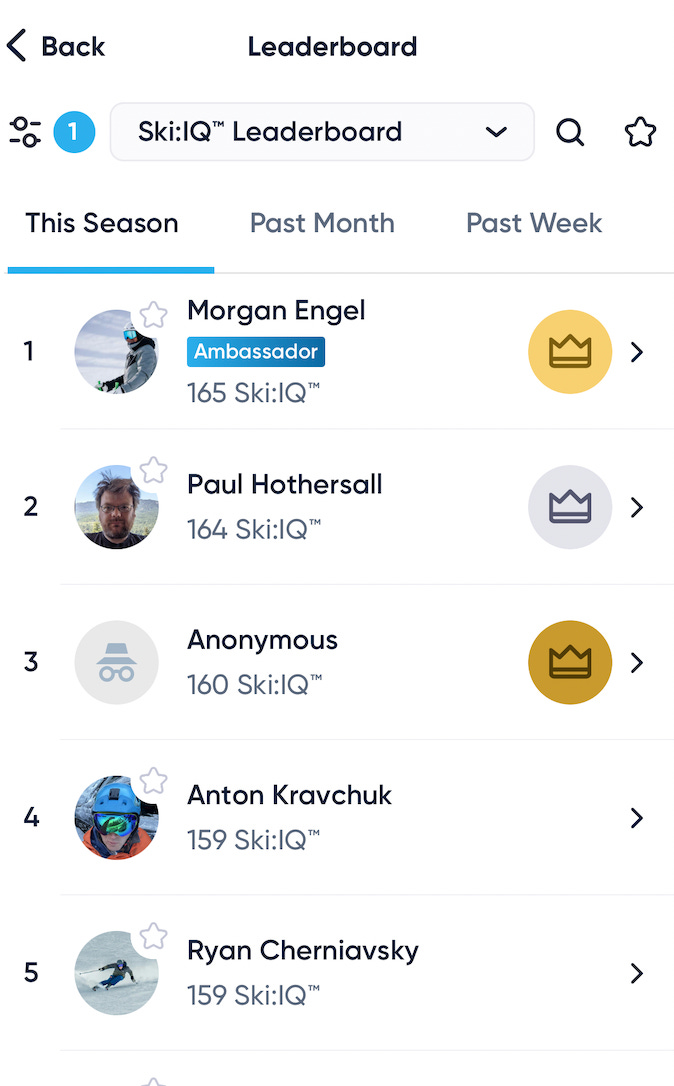
Task: Go back to the previous screen
Action: pos(55,46)
